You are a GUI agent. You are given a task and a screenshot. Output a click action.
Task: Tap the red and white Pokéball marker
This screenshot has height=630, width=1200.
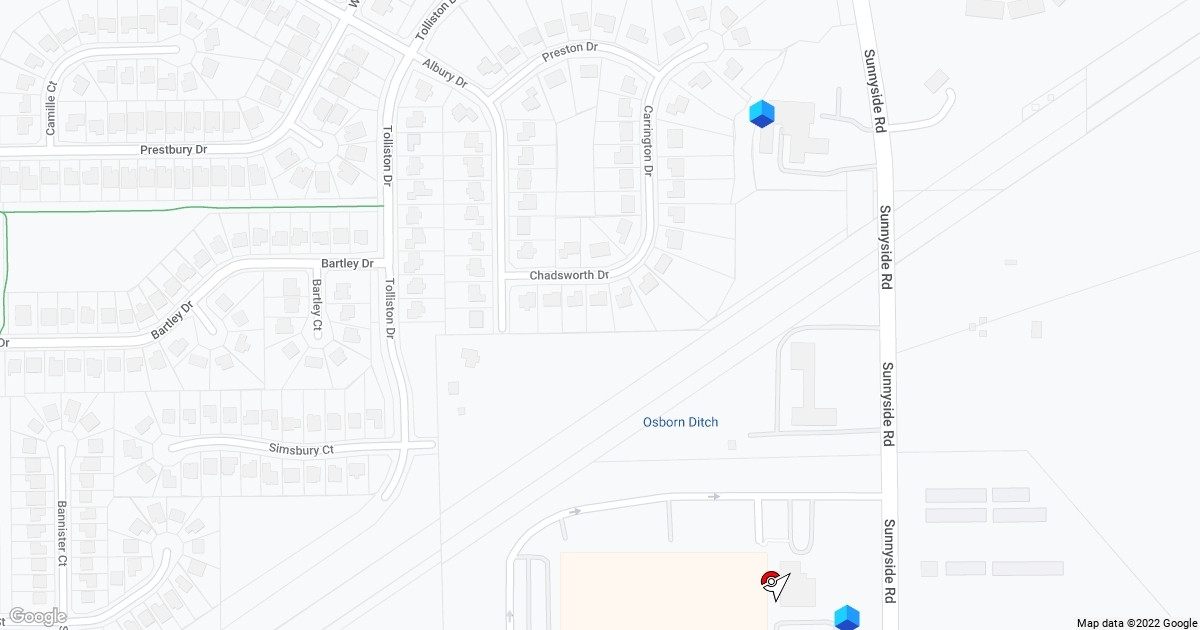point(770,580)
